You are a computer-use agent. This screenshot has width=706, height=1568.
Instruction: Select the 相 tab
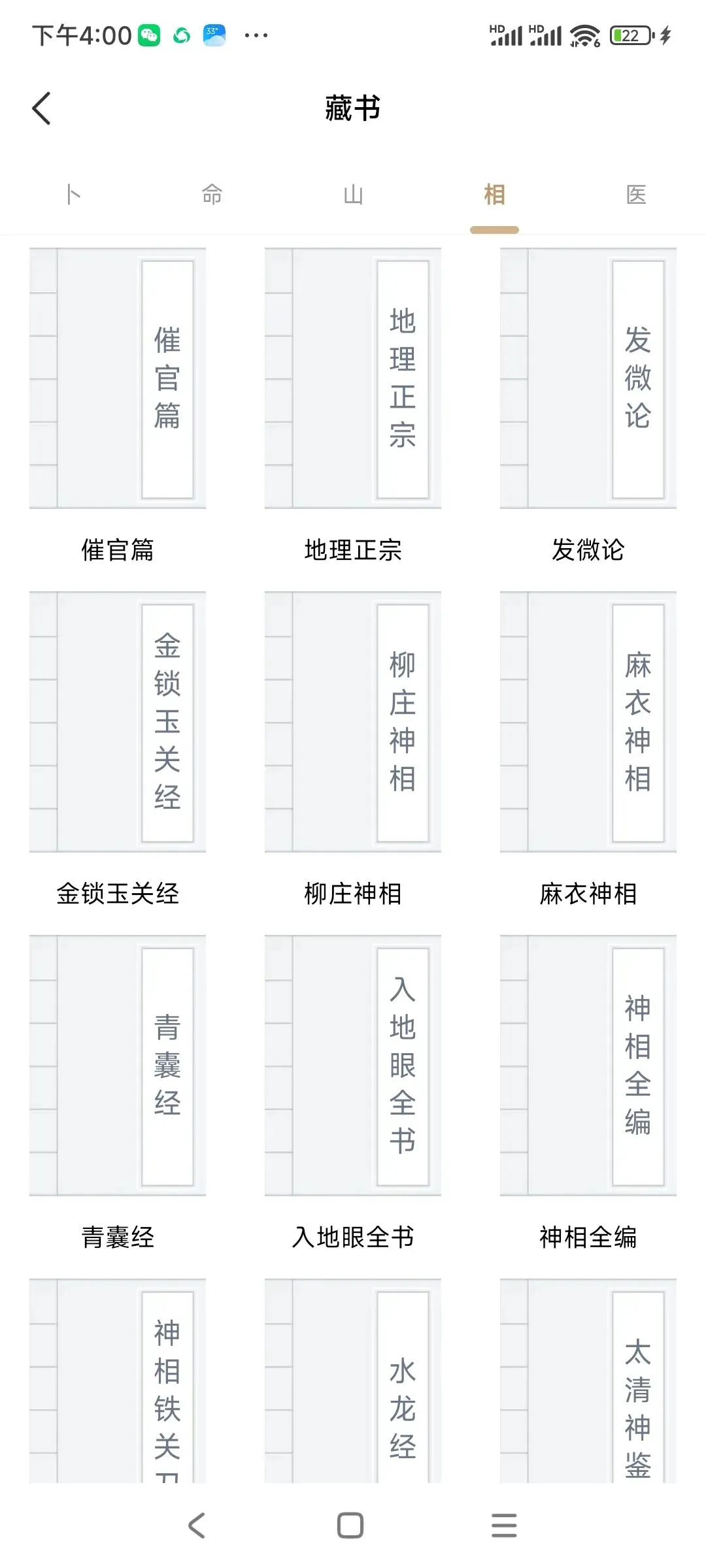(494, 194)
